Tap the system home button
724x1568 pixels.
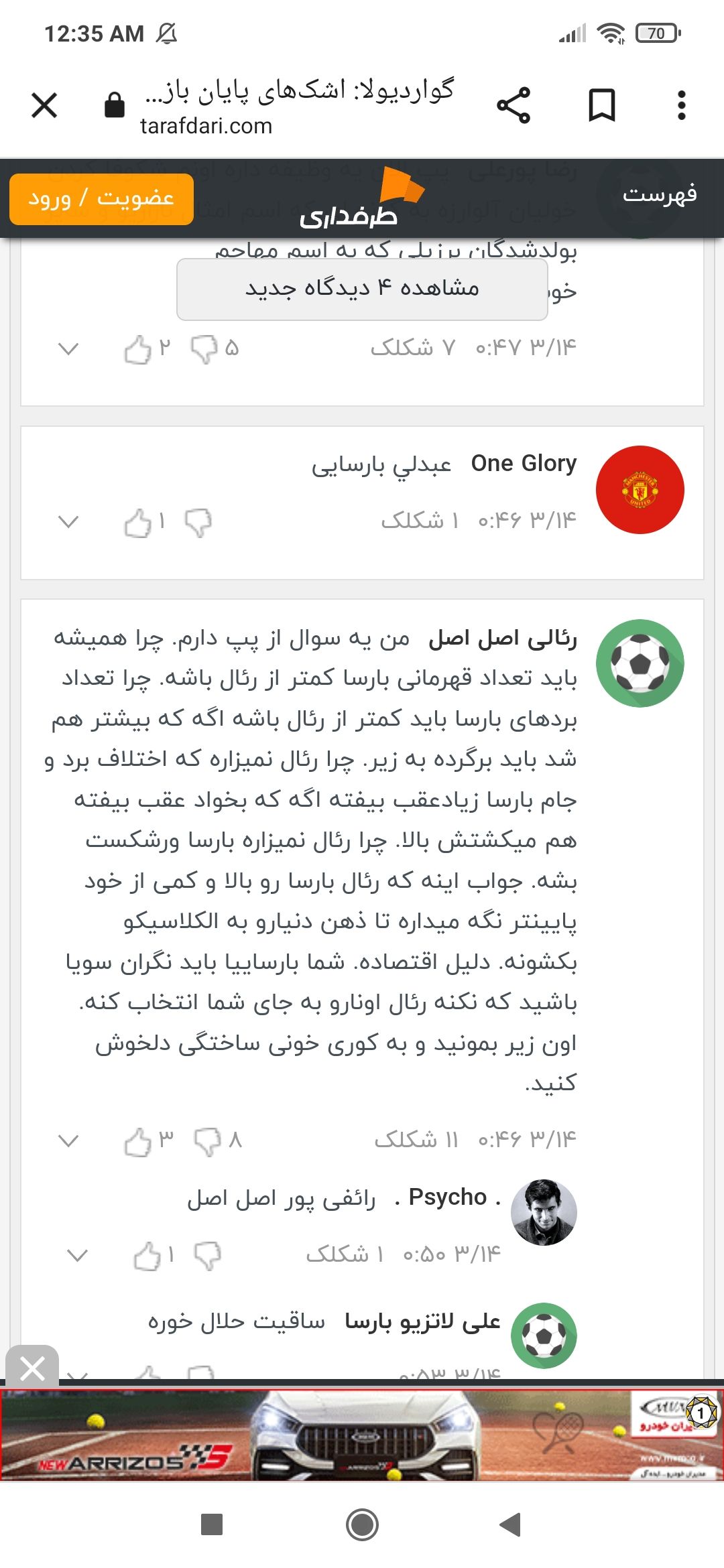coord(362,1524)
